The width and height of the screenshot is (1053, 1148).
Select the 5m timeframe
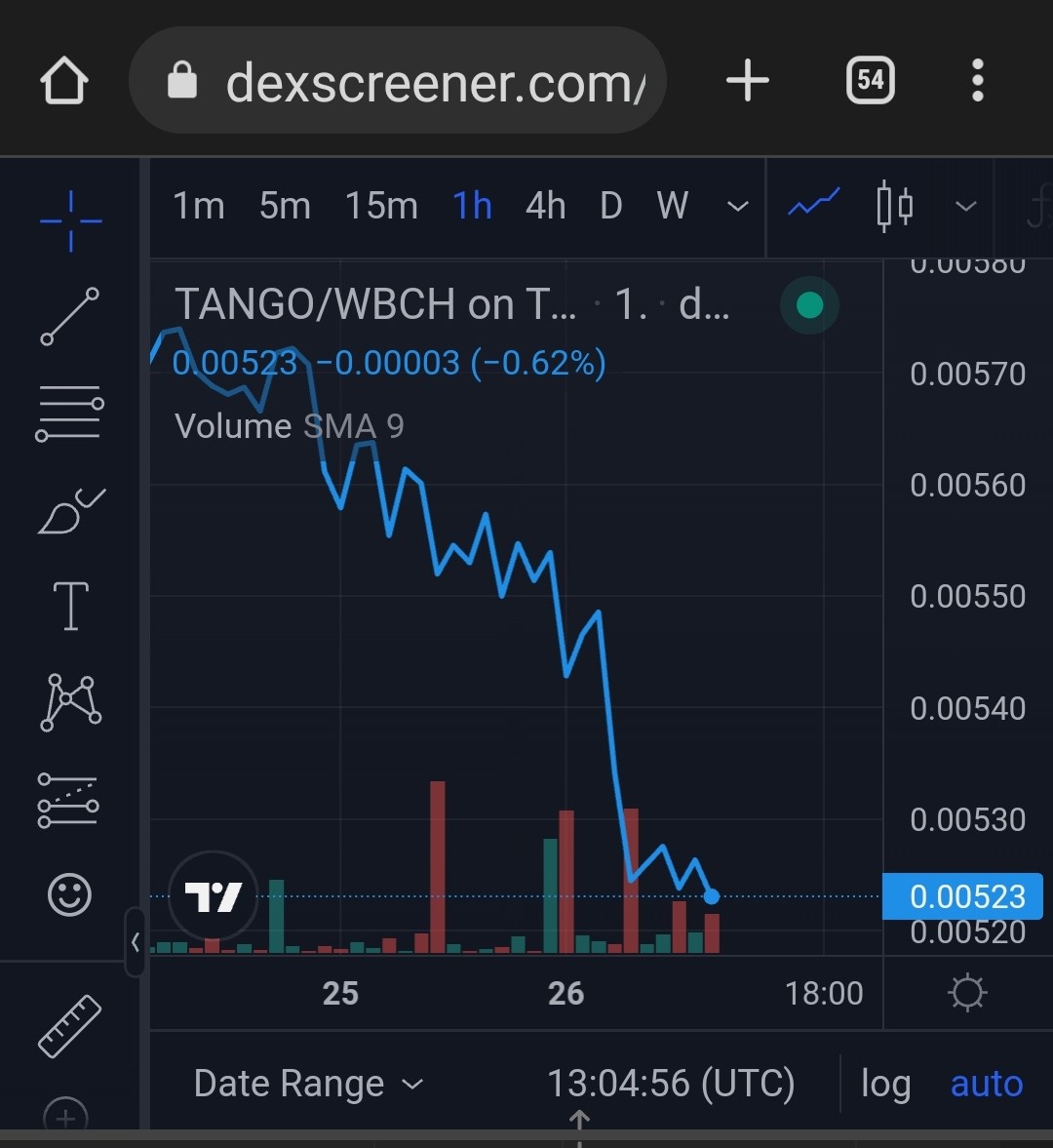tap(285, 206)
